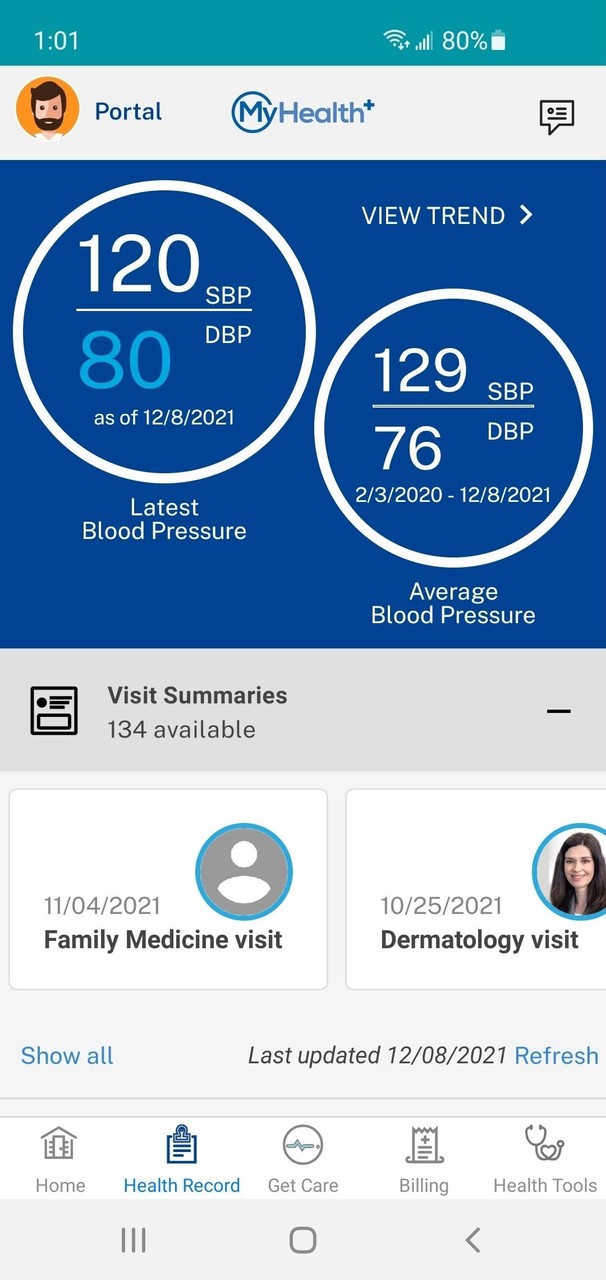Open the messages icon
Image resolution: width=606 pixels, height=1280 pixels.
[557, 115]
